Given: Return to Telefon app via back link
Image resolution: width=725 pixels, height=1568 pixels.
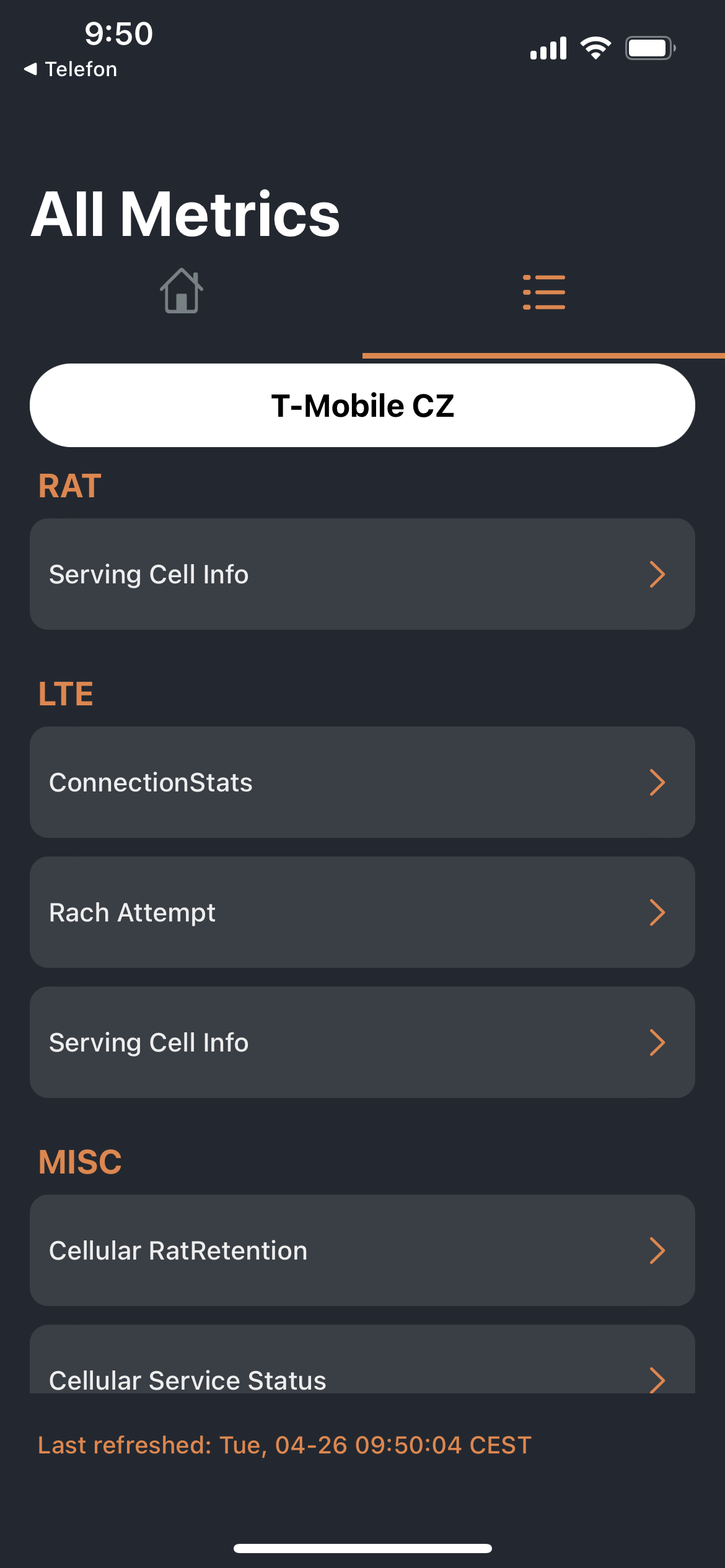Looking at the screenshot, I should coord(71,69).
